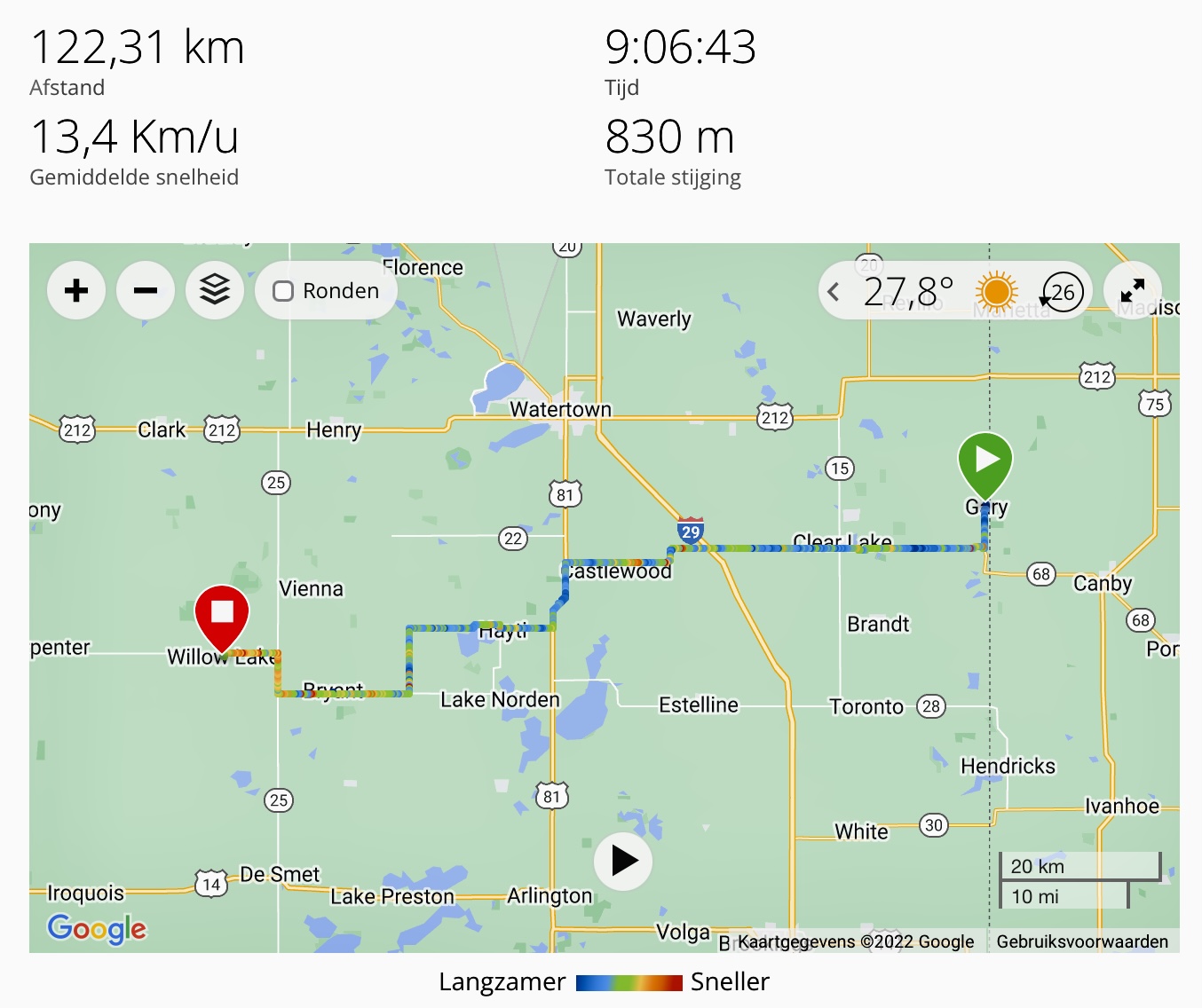Collapse the weather panel with the chevron
This screenshot has height=1008, width=1202.
point(834,291)
